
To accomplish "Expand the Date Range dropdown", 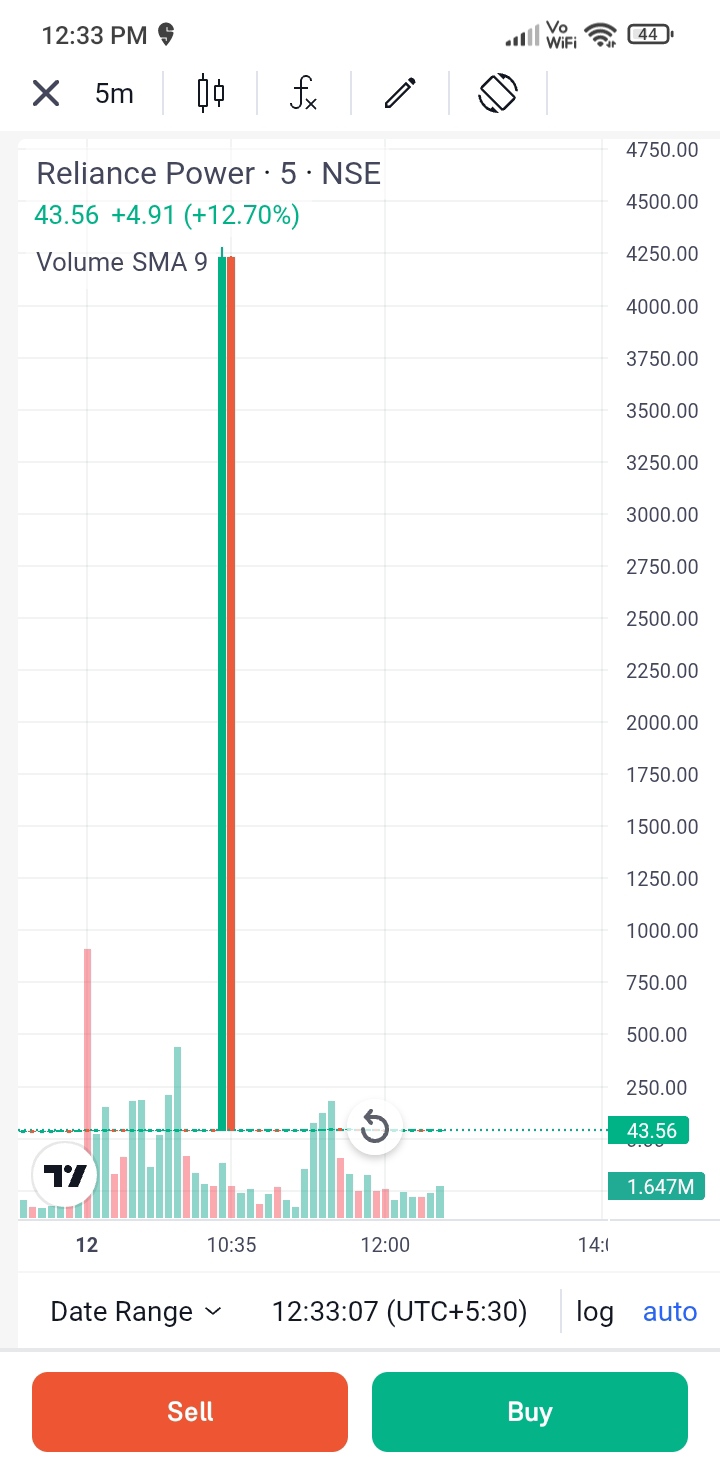I will click(136, 1311).
